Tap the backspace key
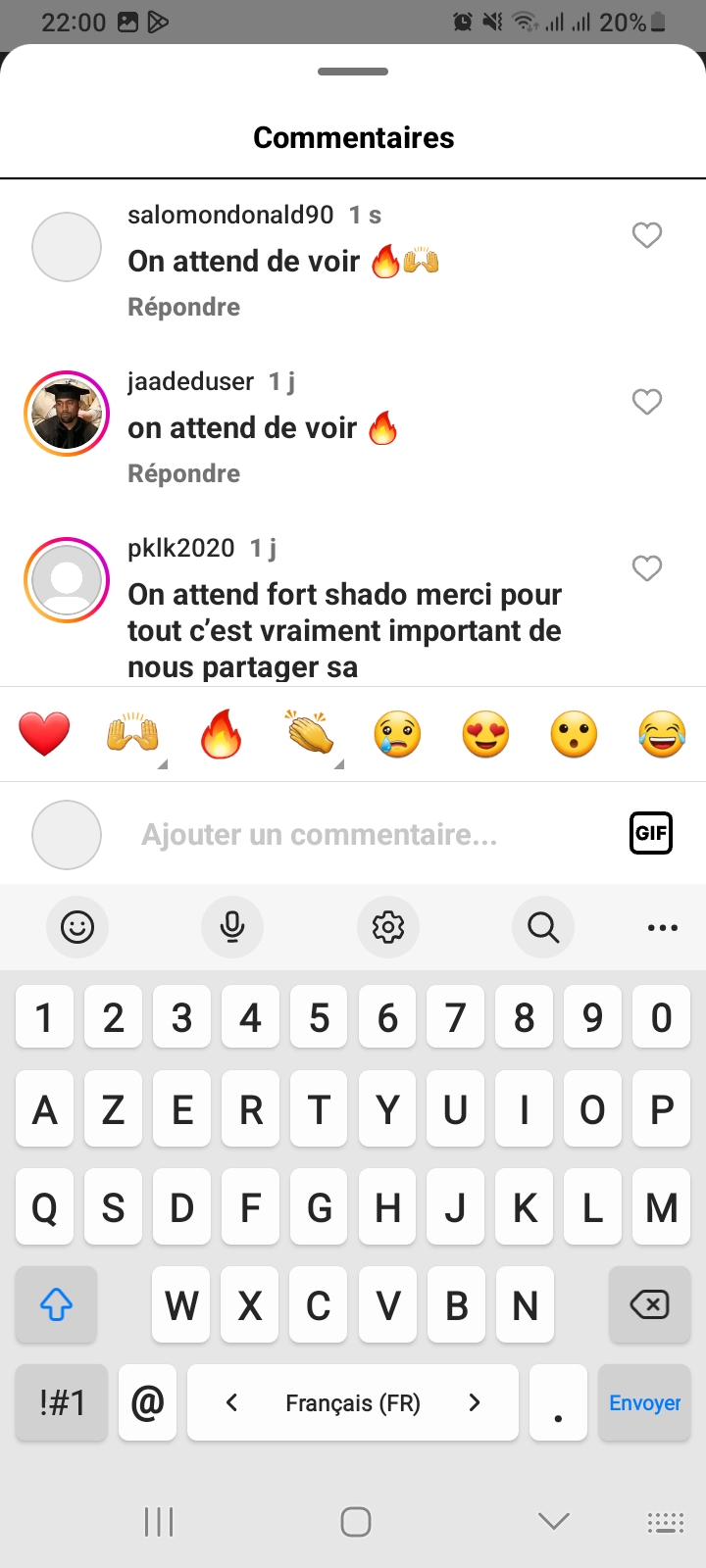 pyautogui.click(x=649, y=1304)
